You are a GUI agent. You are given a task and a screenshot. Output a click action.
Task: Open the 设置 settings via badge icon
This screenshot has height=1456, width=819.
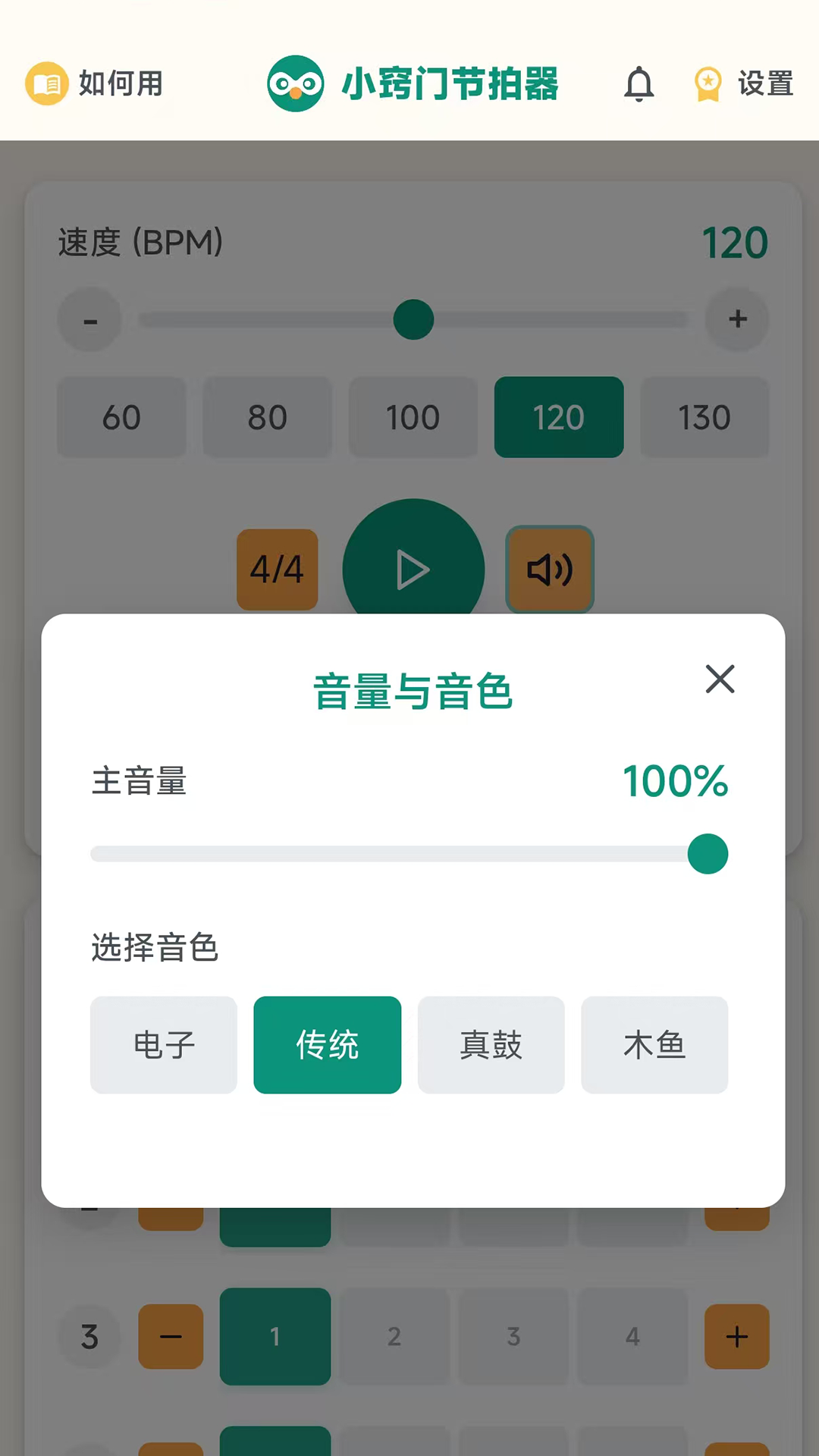[x=707, y=83]
